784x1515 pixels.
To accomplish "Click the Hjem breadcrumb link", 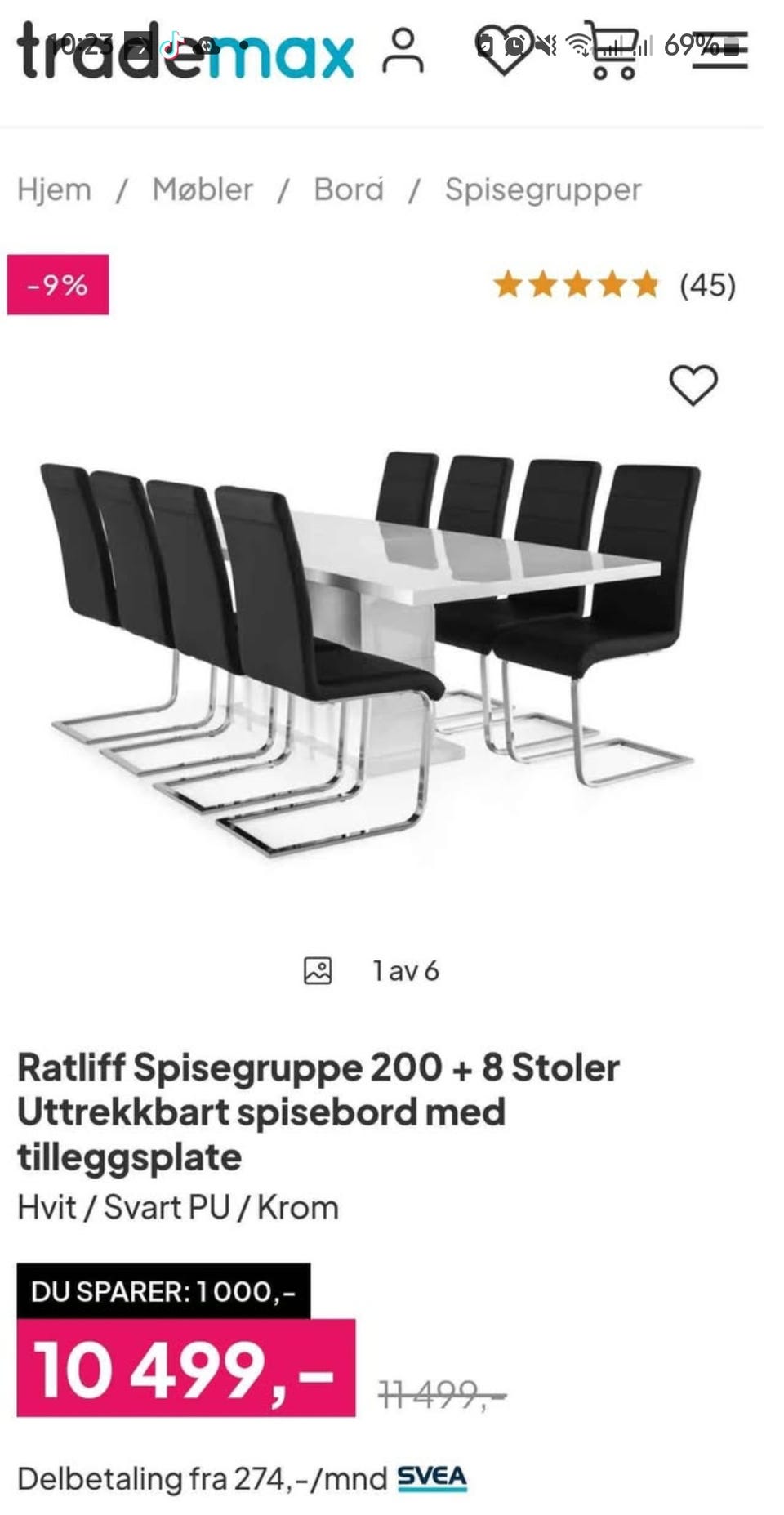I will pos(54,189).
